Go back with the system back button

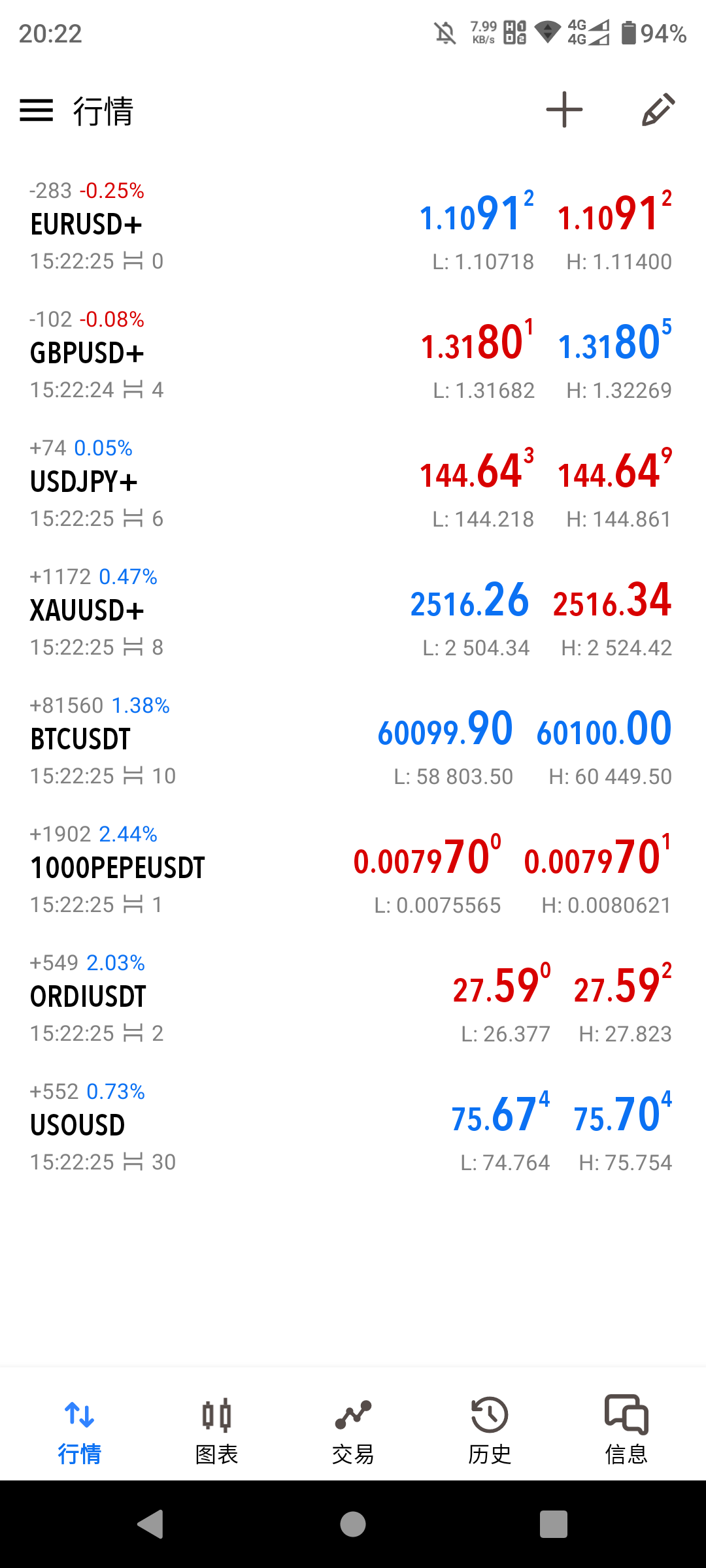pyautogui.click(x=150, y=1524)
